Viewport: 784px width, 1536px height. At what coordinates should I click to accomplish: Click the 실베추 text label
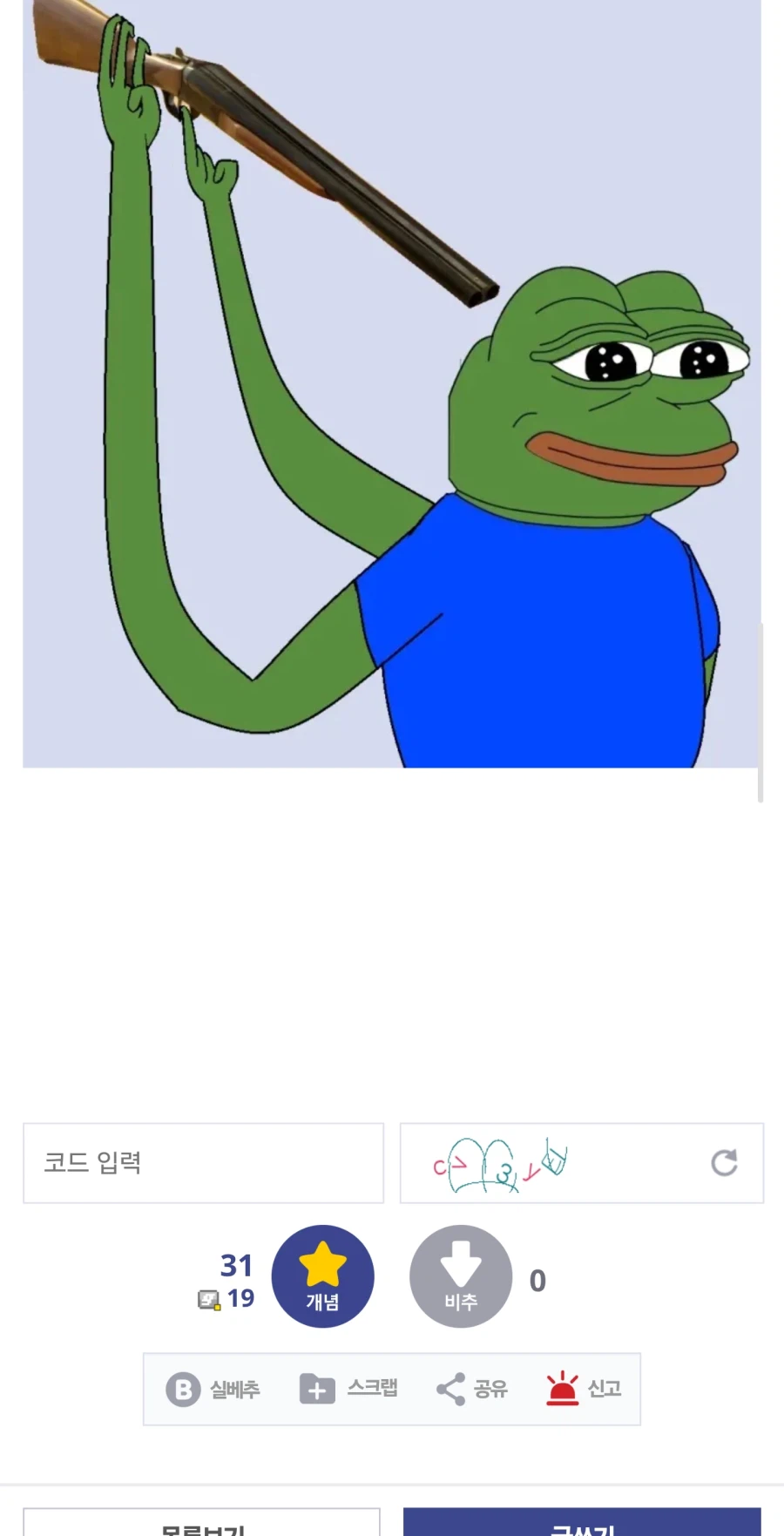(x=236, y=1389)
